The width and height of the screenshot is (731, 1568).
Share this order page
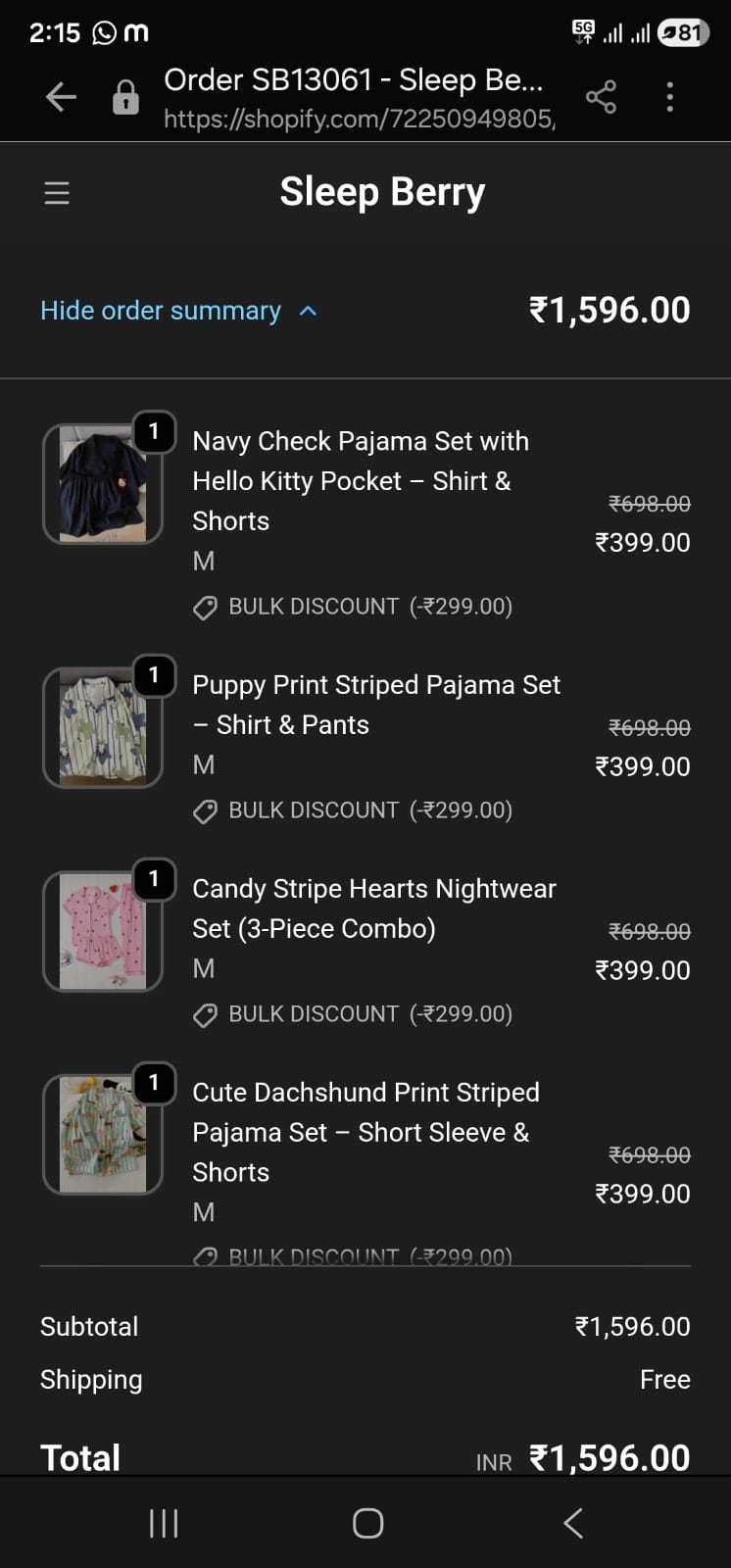point(601,97)
